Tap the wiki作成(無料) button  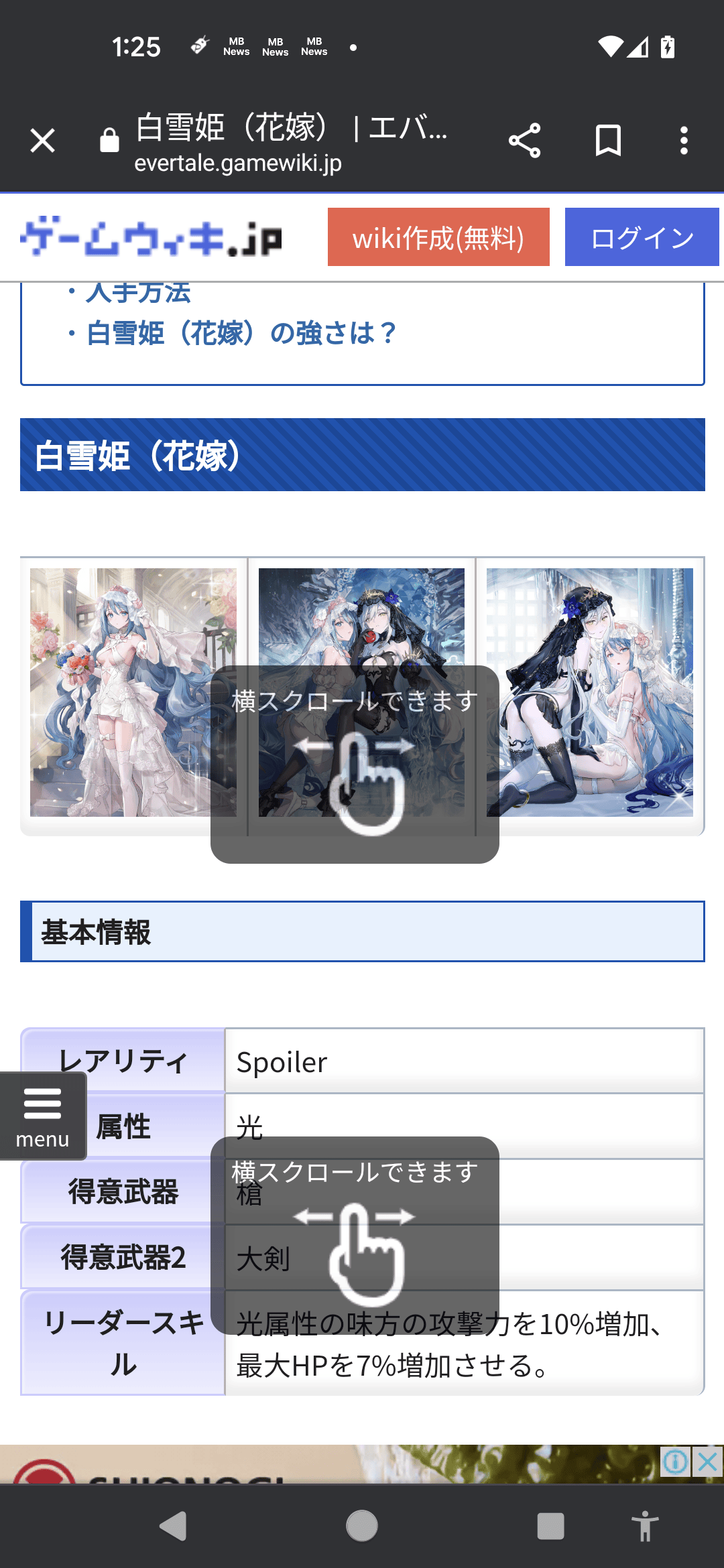pos(438,237)
